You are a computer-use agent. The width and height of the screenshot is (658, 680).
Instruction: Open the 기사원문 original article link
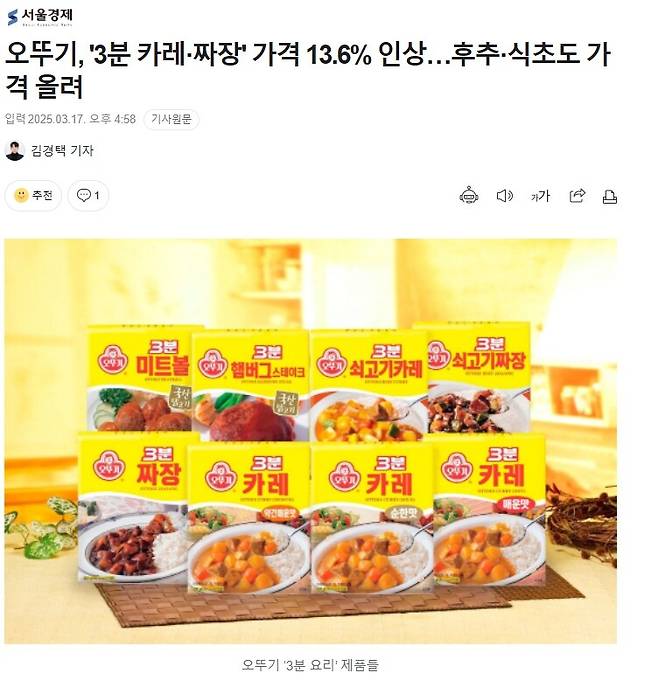click(172, 119)
